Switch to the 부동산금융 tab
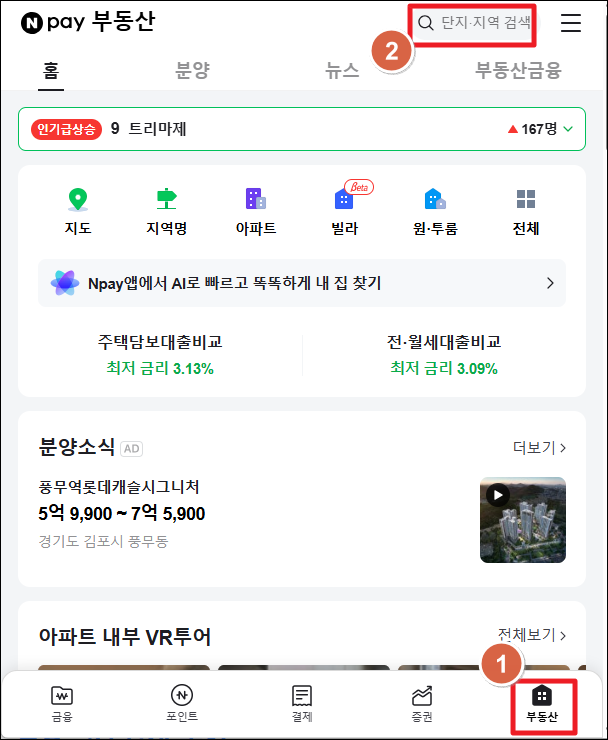This screenshot has height=740, width=608. coord(518,70)
